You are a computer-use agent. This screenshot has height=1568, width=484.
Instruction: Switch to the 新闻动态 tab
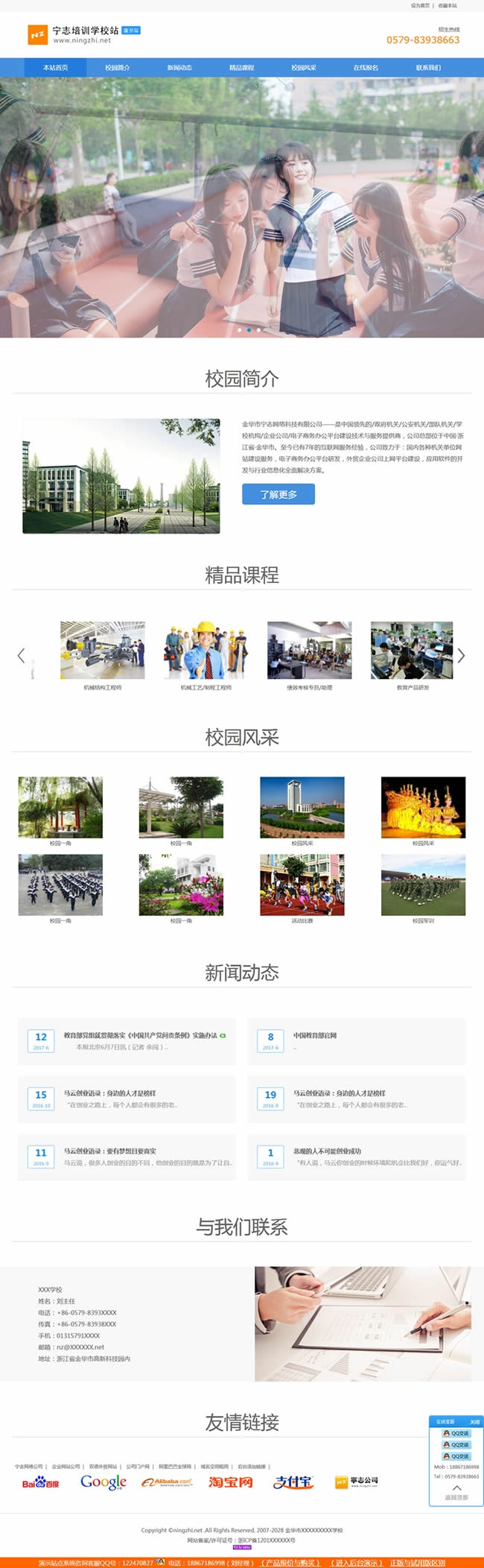(x=179, y=68)
